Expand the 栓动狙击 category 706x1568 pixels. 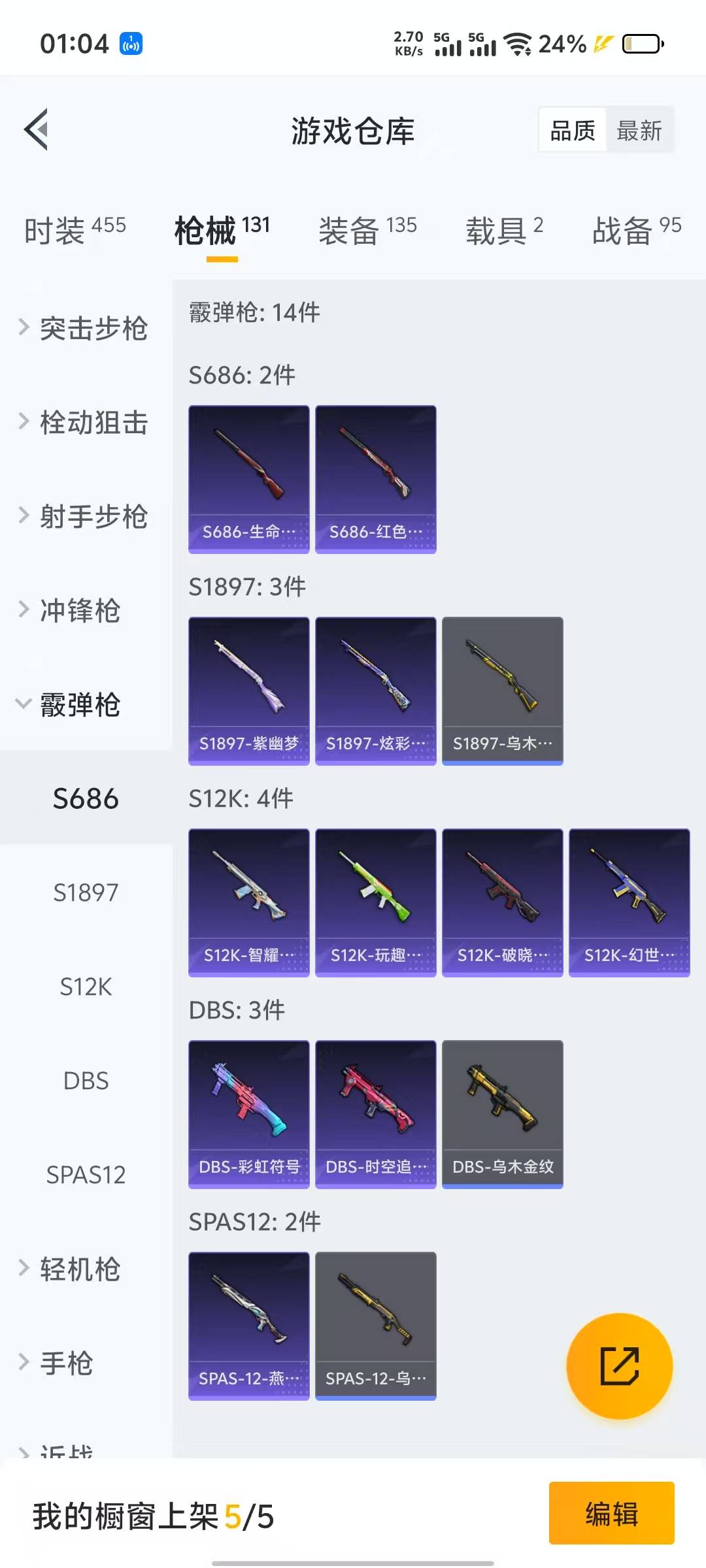(85, 422)
